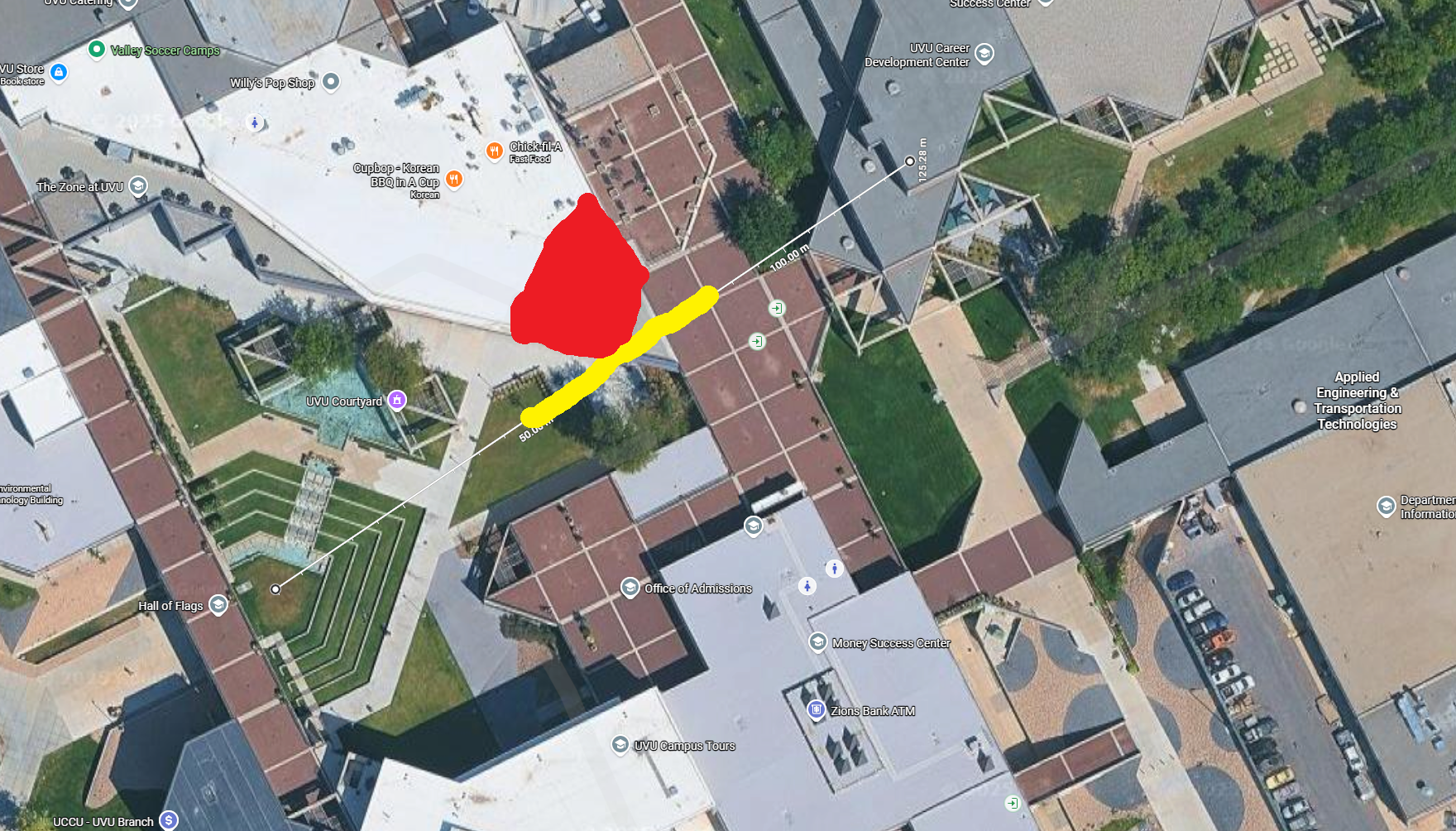Tap Willy's Pop Shop pin
The height and width of the screenshot is (831, 1456).
click(331, 81)
